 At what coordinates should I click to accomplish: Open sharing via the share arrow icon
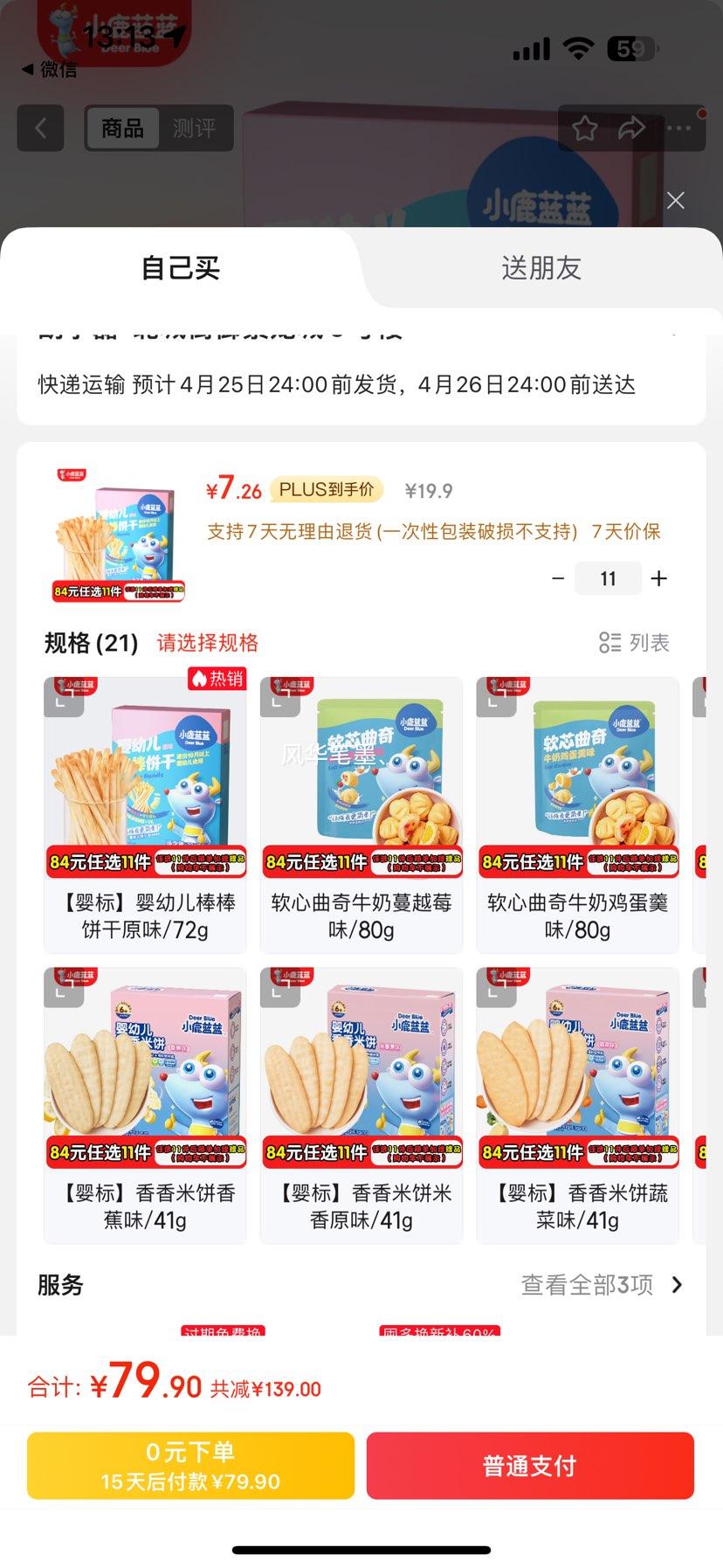pyautogui.click(x=630, y=128)
